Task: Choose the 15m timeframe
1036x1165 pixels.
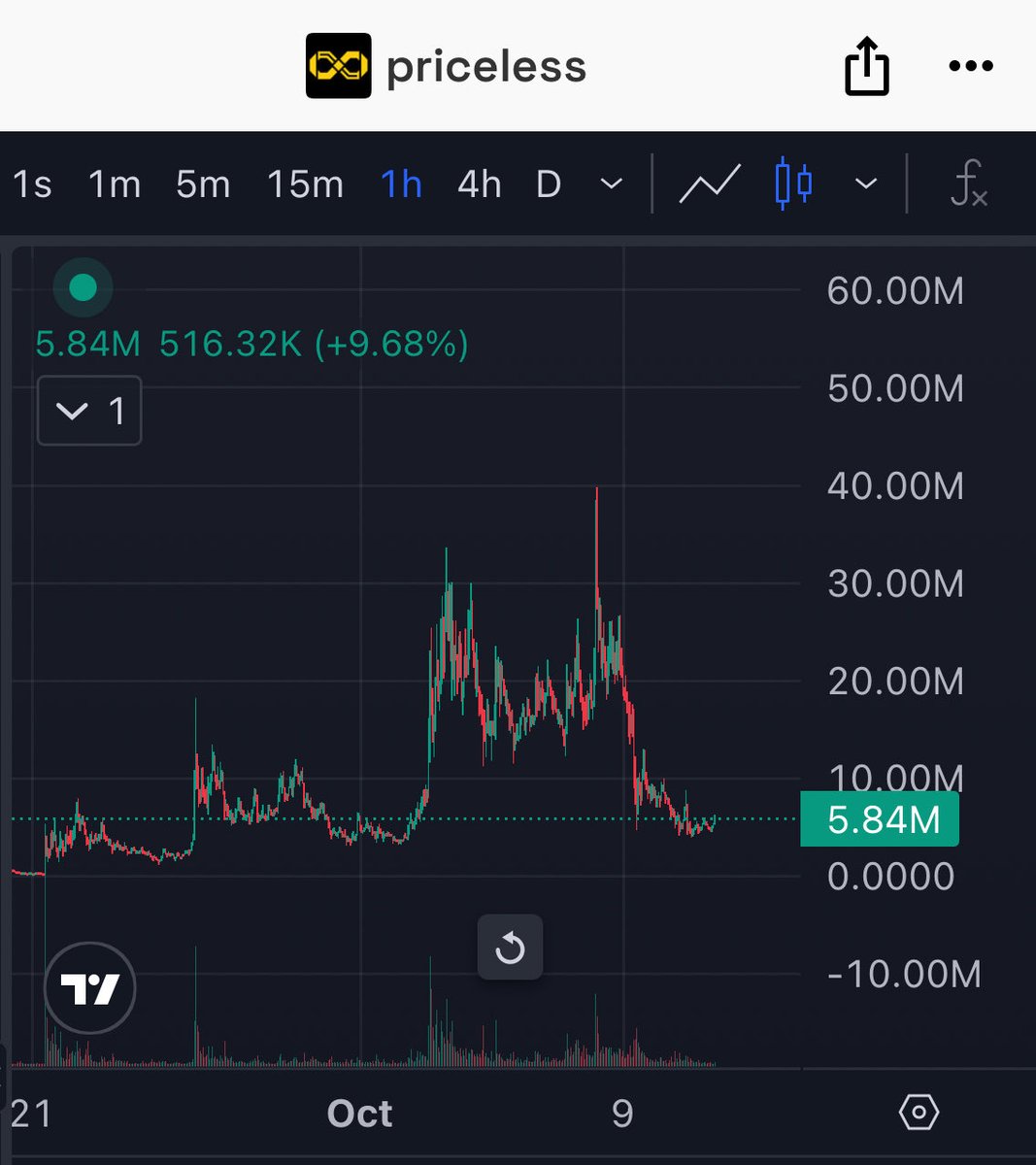Action: click(x=305, y=183)
